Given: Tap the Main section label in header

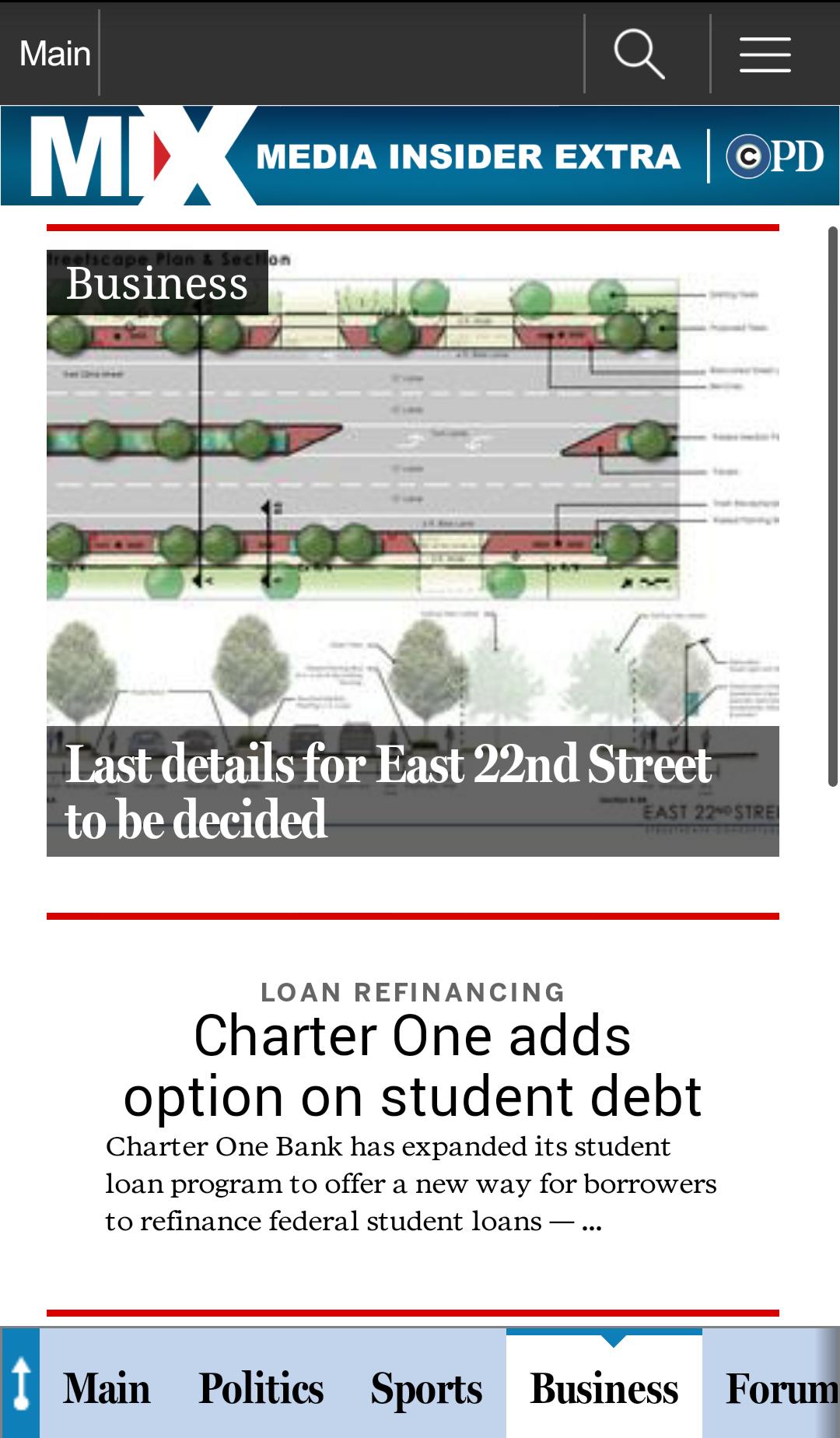Looking at the screenshot, I should pos(54,54).
